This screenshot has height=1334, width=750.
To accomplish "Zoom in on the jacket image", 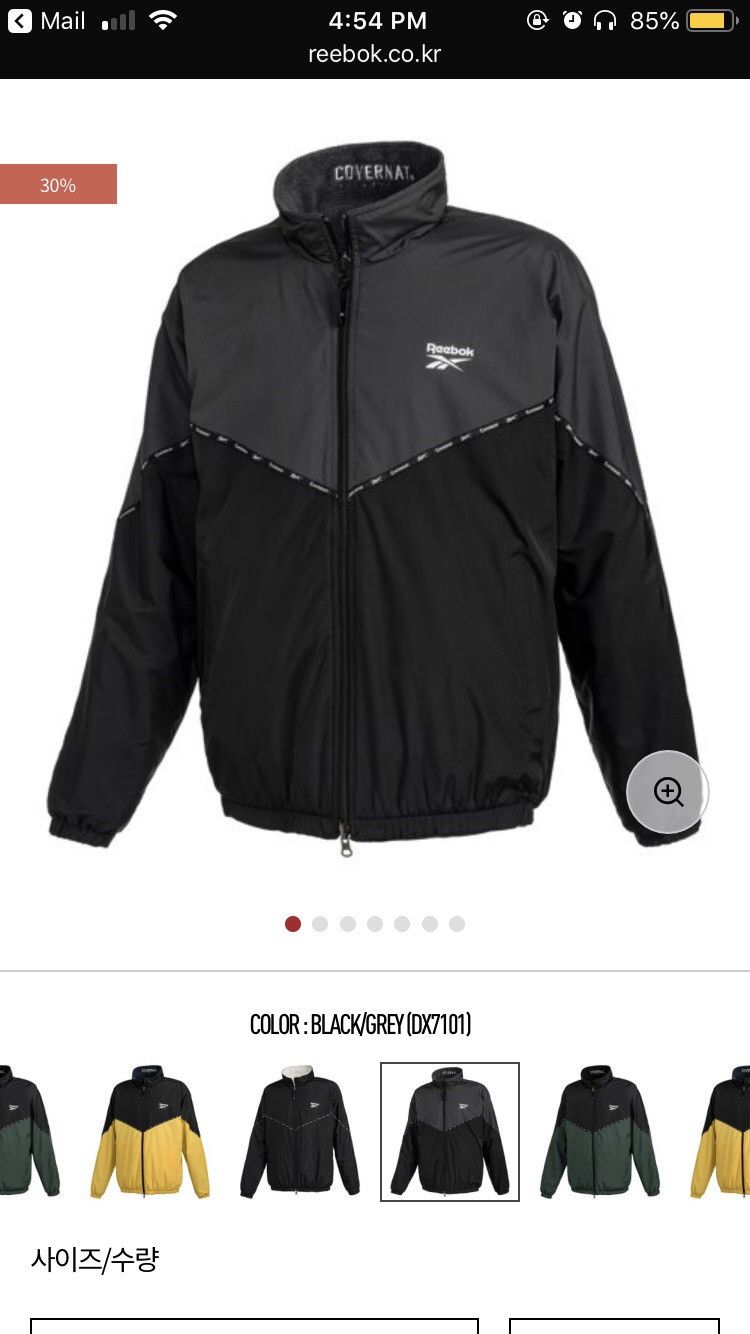I will coord(667,792).
